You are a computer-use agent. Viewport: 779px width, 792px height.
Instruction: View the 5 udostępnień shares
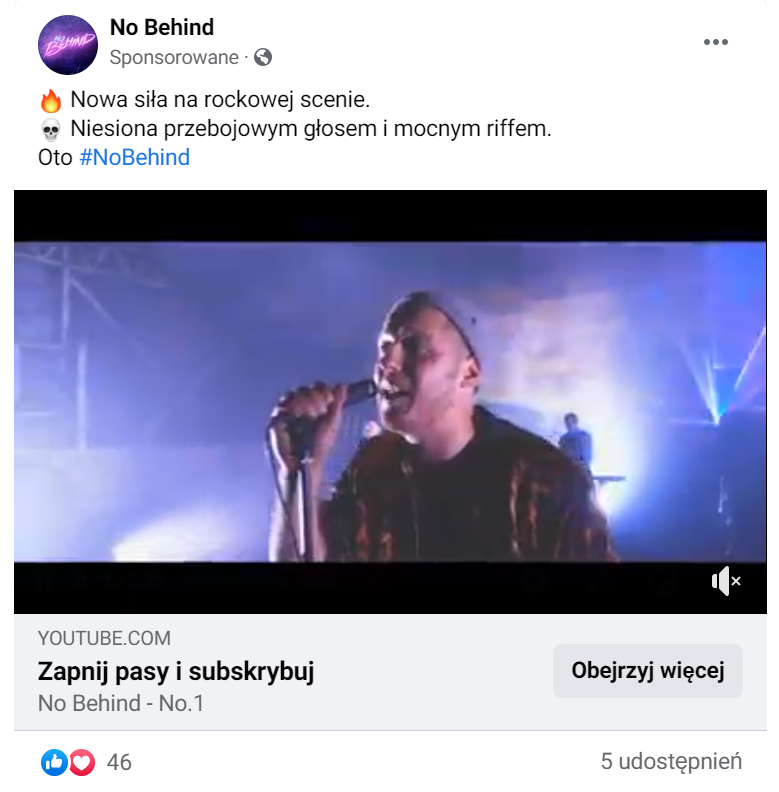(x=671, y=762)
